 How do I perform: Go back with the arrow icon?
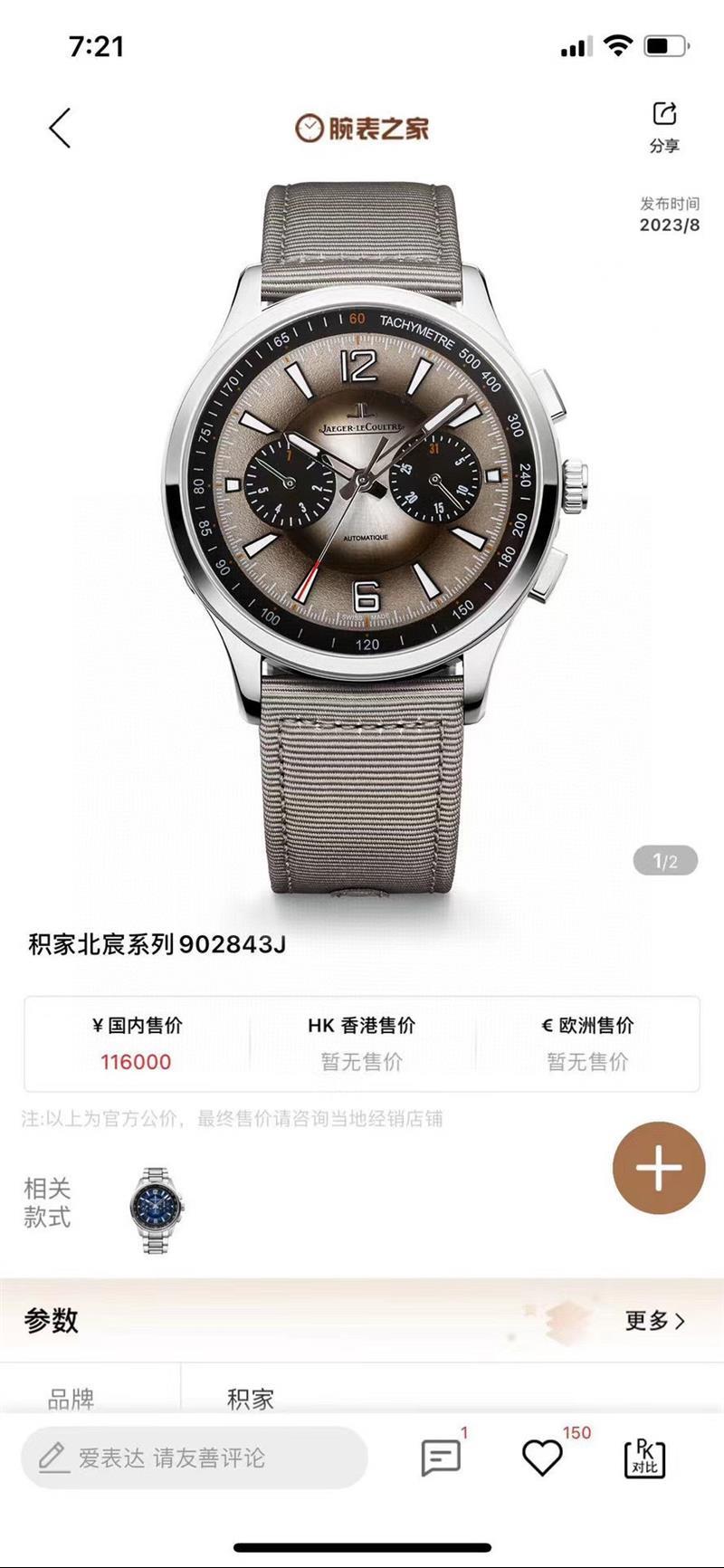(x=60, y=128)
